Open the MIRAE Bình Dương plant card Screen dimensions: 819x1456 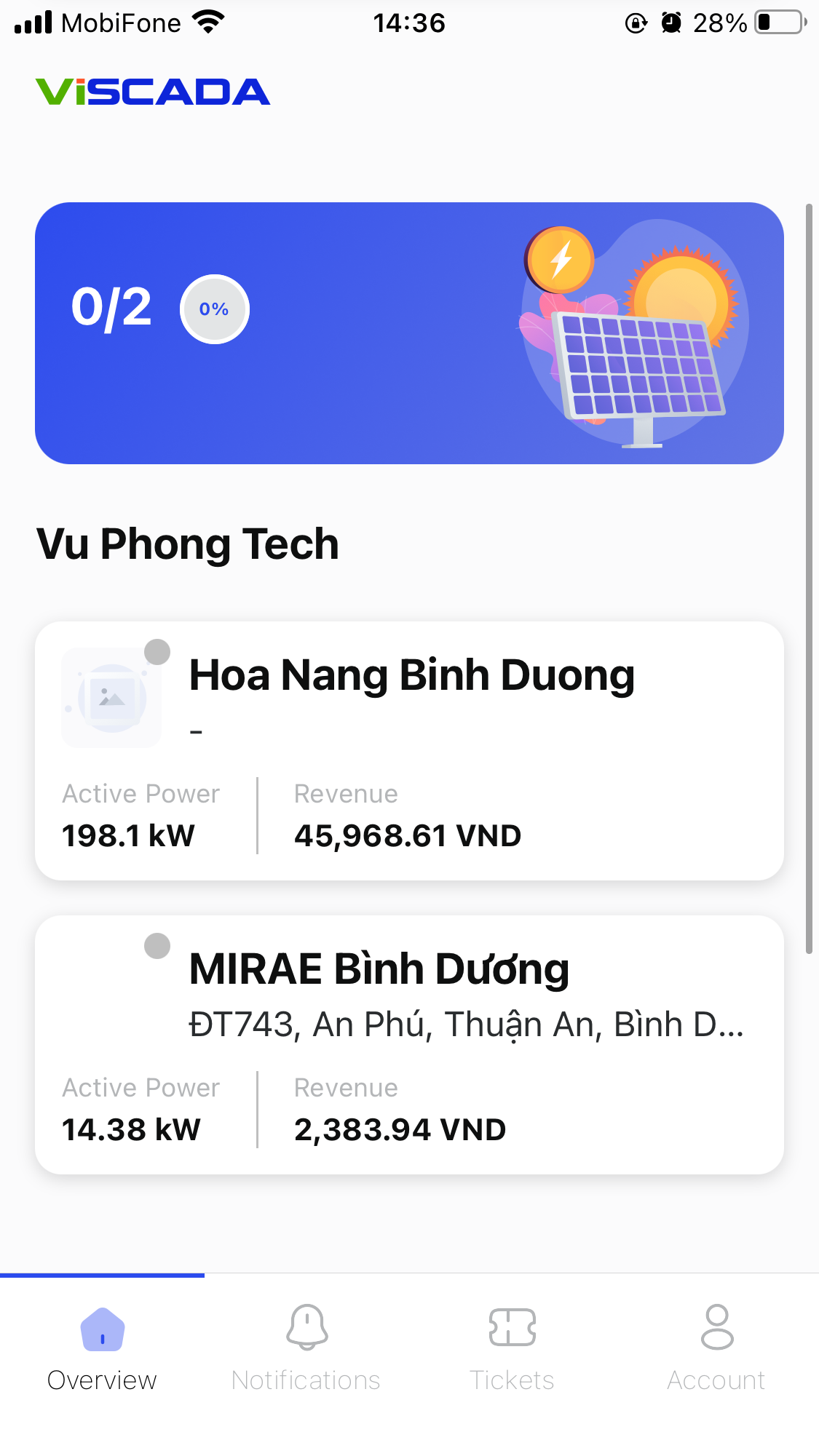(x=409, y=1044)
